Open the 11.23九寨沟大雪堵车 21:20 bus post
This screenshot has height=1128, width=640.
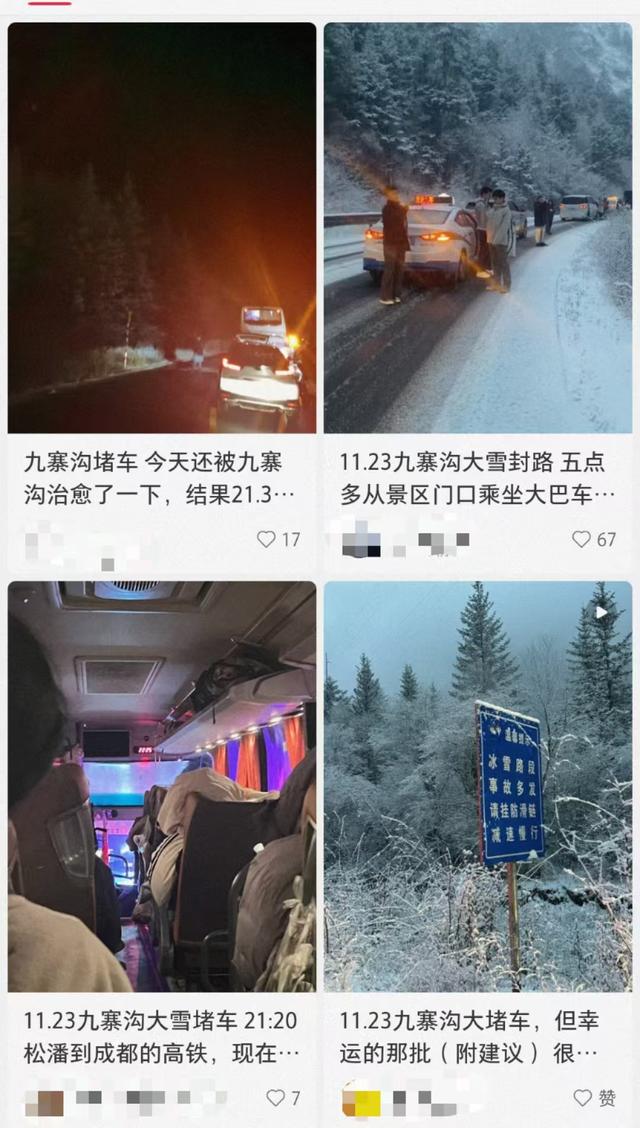point(161,787)
